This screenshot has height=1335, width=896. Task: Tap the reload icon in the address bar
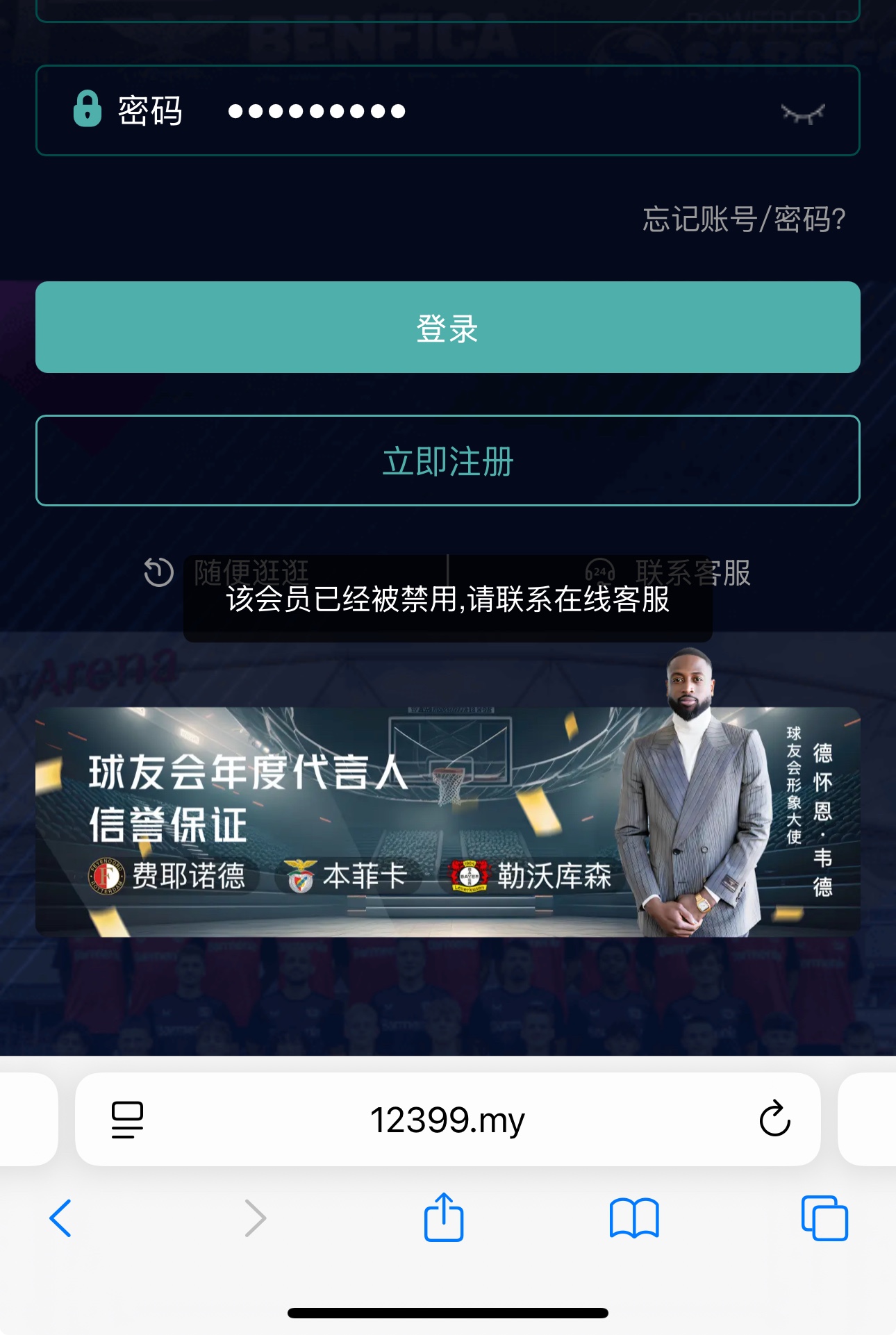pyautogui.click(x=776, y=1118)
